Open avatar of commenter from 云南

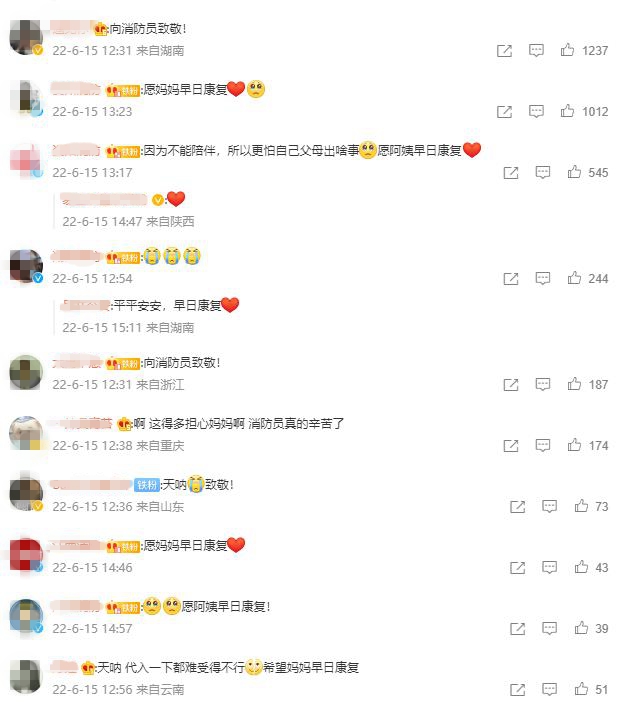pyautogui.click(x=25, y=677)
